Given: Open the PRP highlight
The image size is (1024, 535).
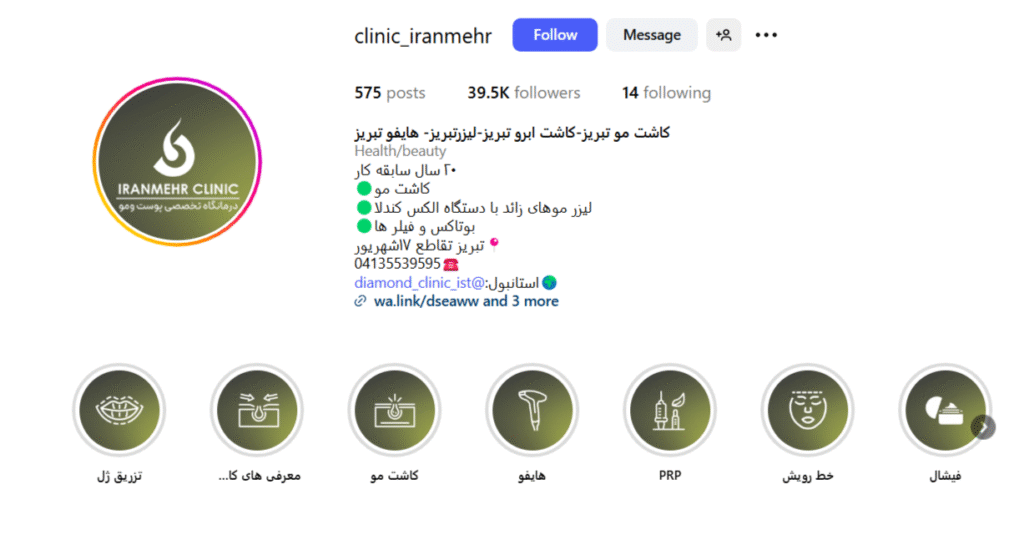Looking at the screenshot, I should tap(669, 411).
